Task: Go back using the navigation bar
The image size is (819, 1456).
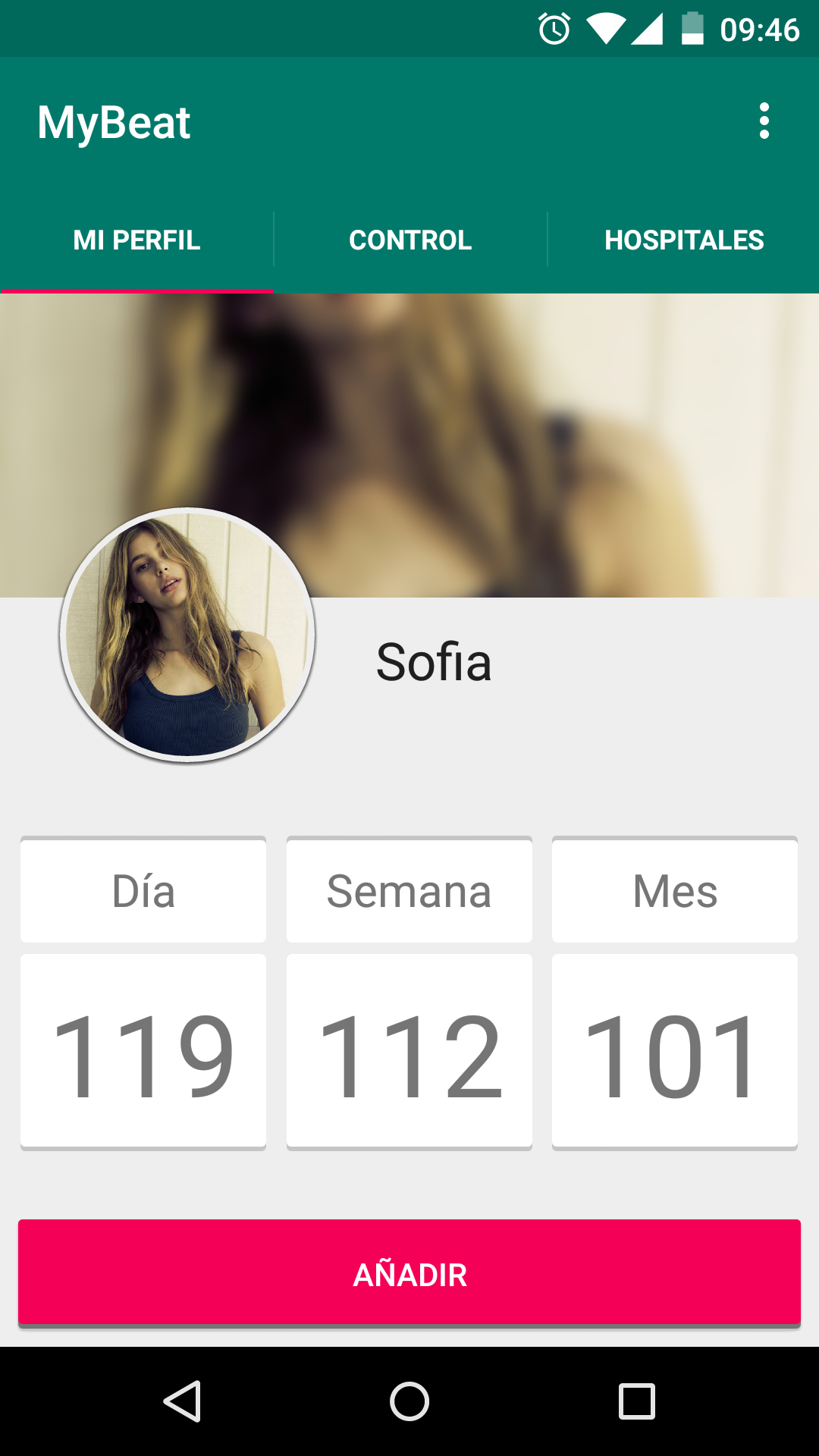Action: [x=183, y=1401]
